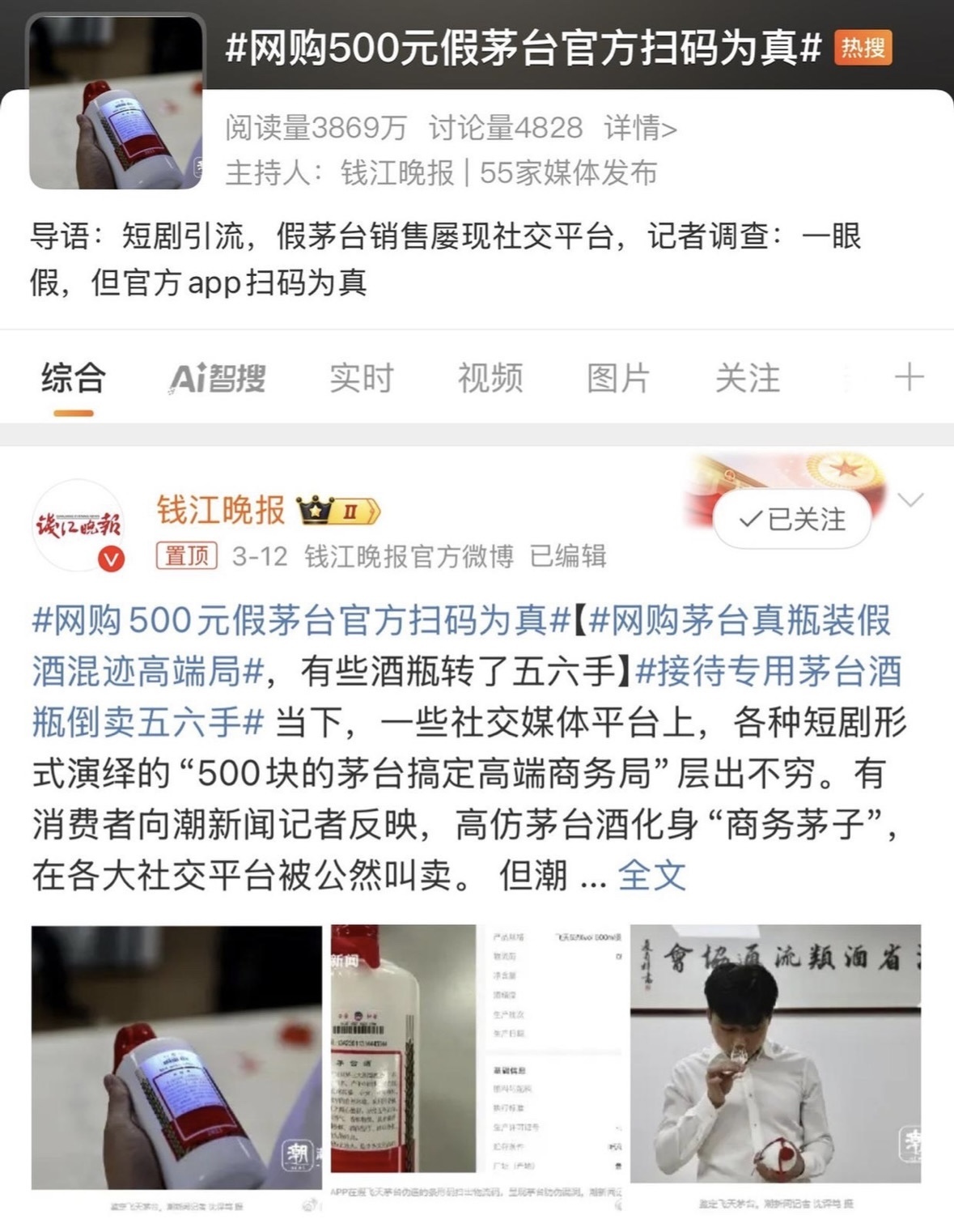Open the second post image with barcode scan

(x=476, y=1056)
